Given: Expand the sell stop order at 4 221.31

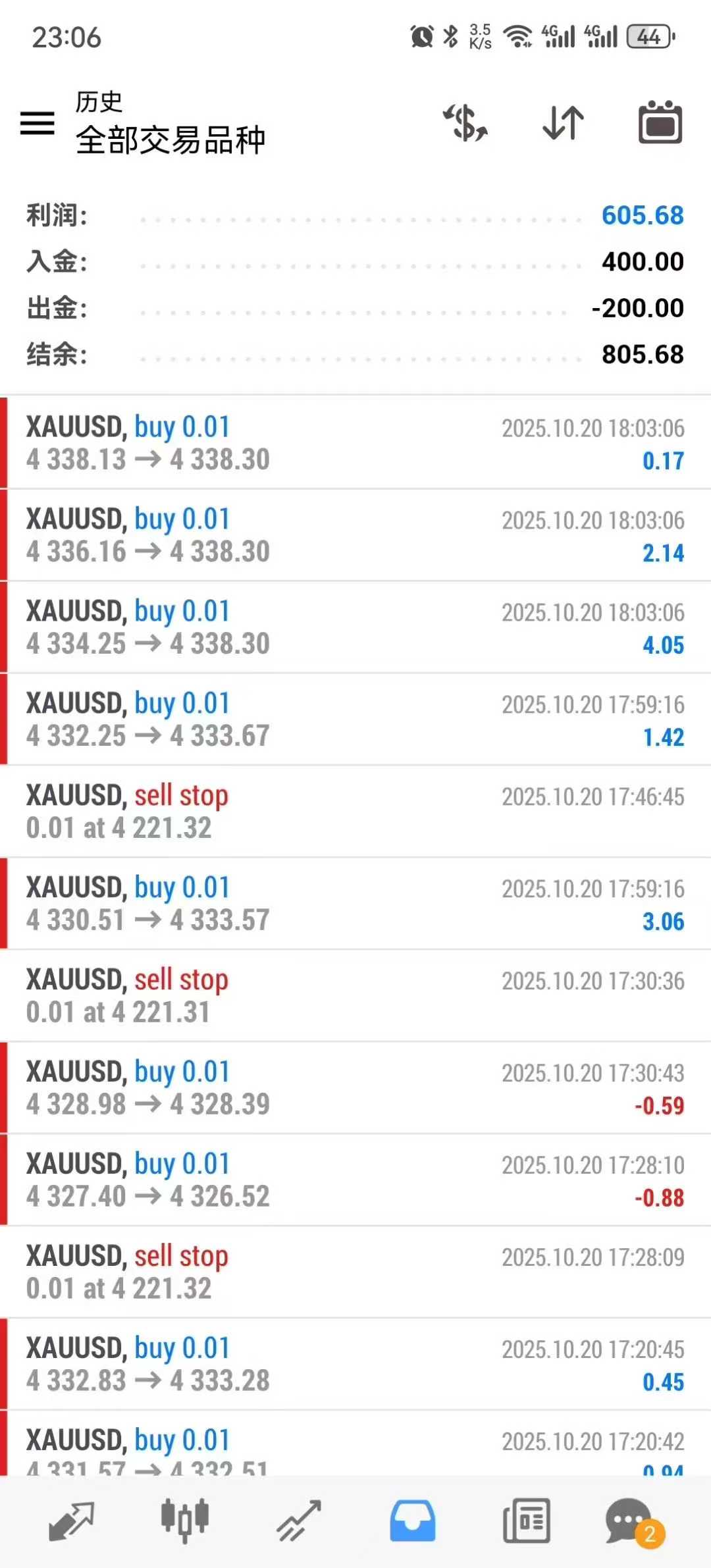Looking at the screenshot, I should click(x=355, y=996).
